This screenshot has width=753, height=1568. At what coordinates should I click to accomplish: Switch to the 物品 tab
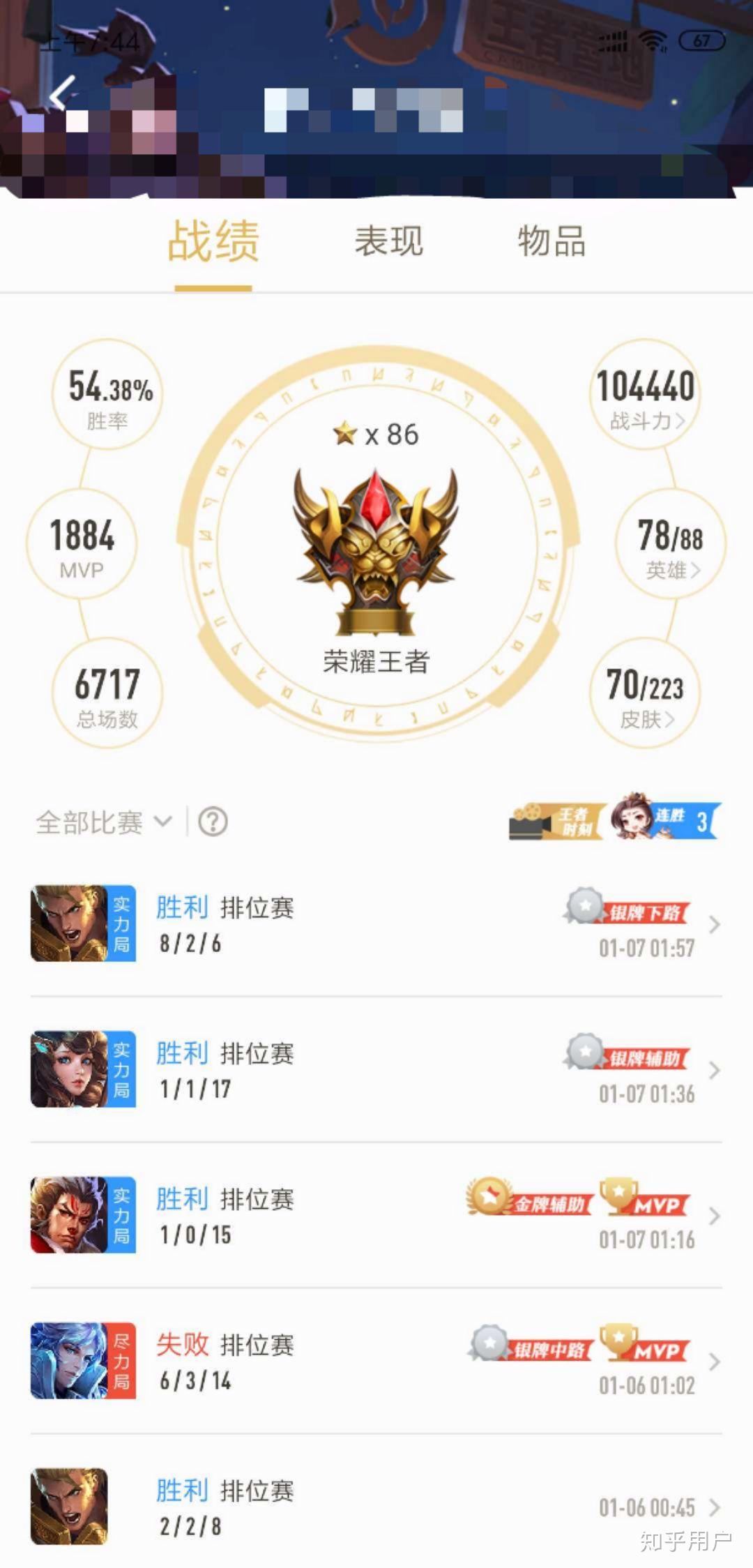pos(552,241)
